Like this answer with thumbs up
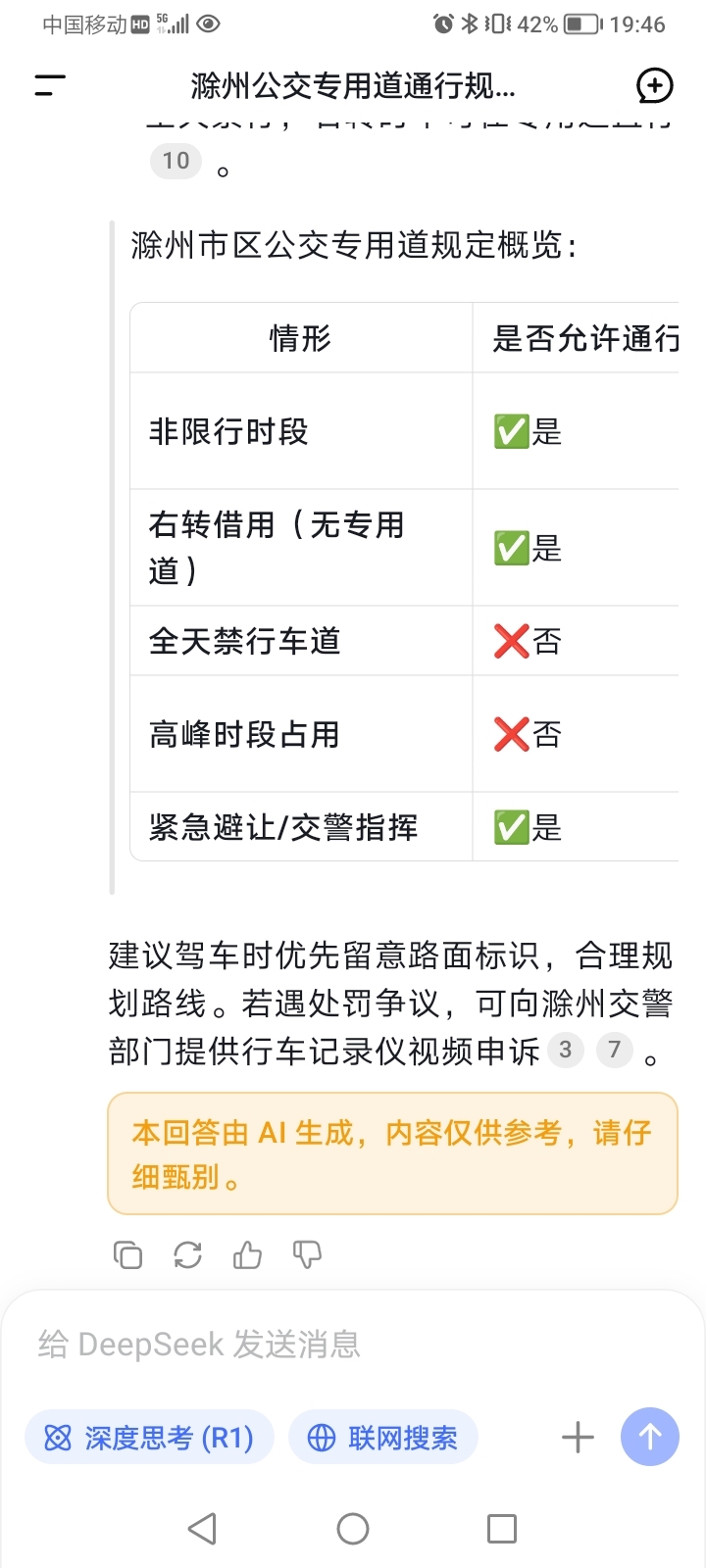 (247, 1254)
